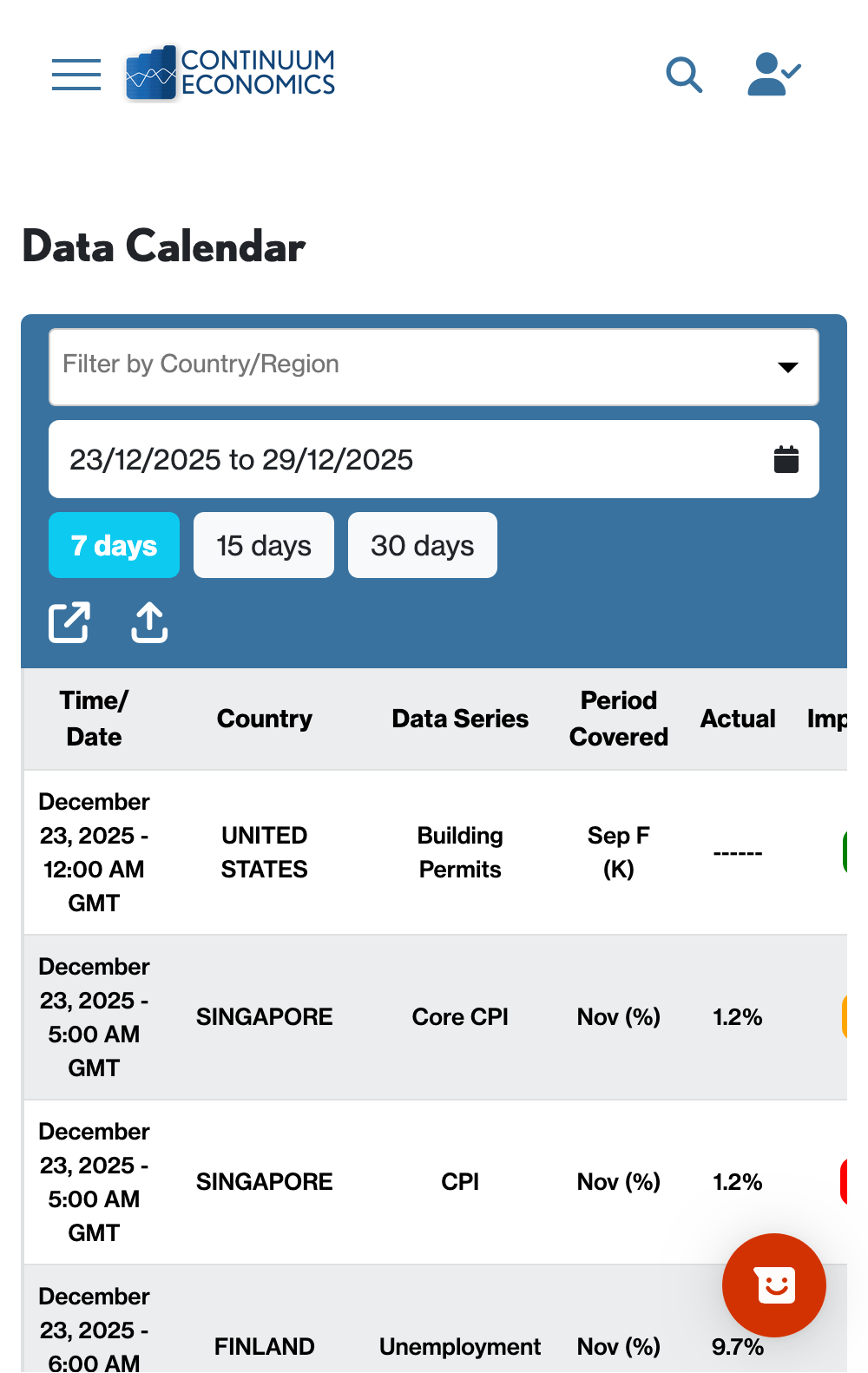Switch to the 15 days range
The image size is (868, 1373).
click(x=264, y=545)
